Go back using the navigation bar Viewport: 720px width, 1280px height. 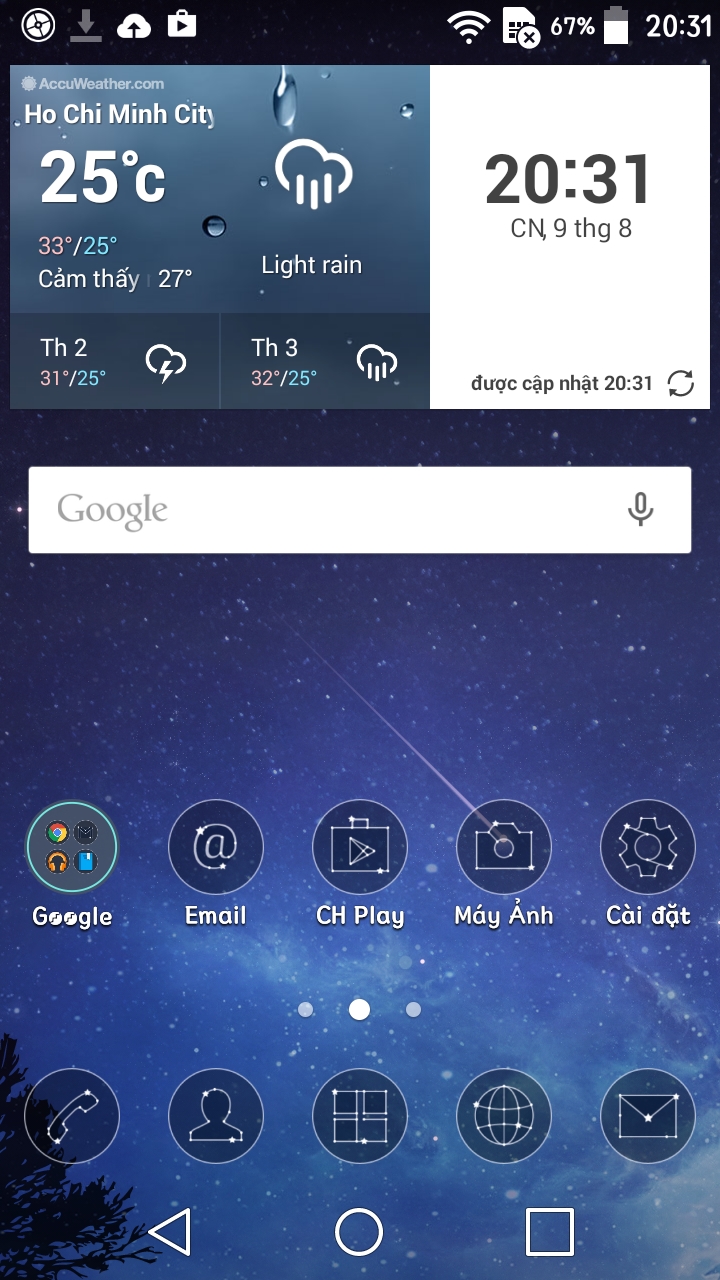pos(170,1231)
